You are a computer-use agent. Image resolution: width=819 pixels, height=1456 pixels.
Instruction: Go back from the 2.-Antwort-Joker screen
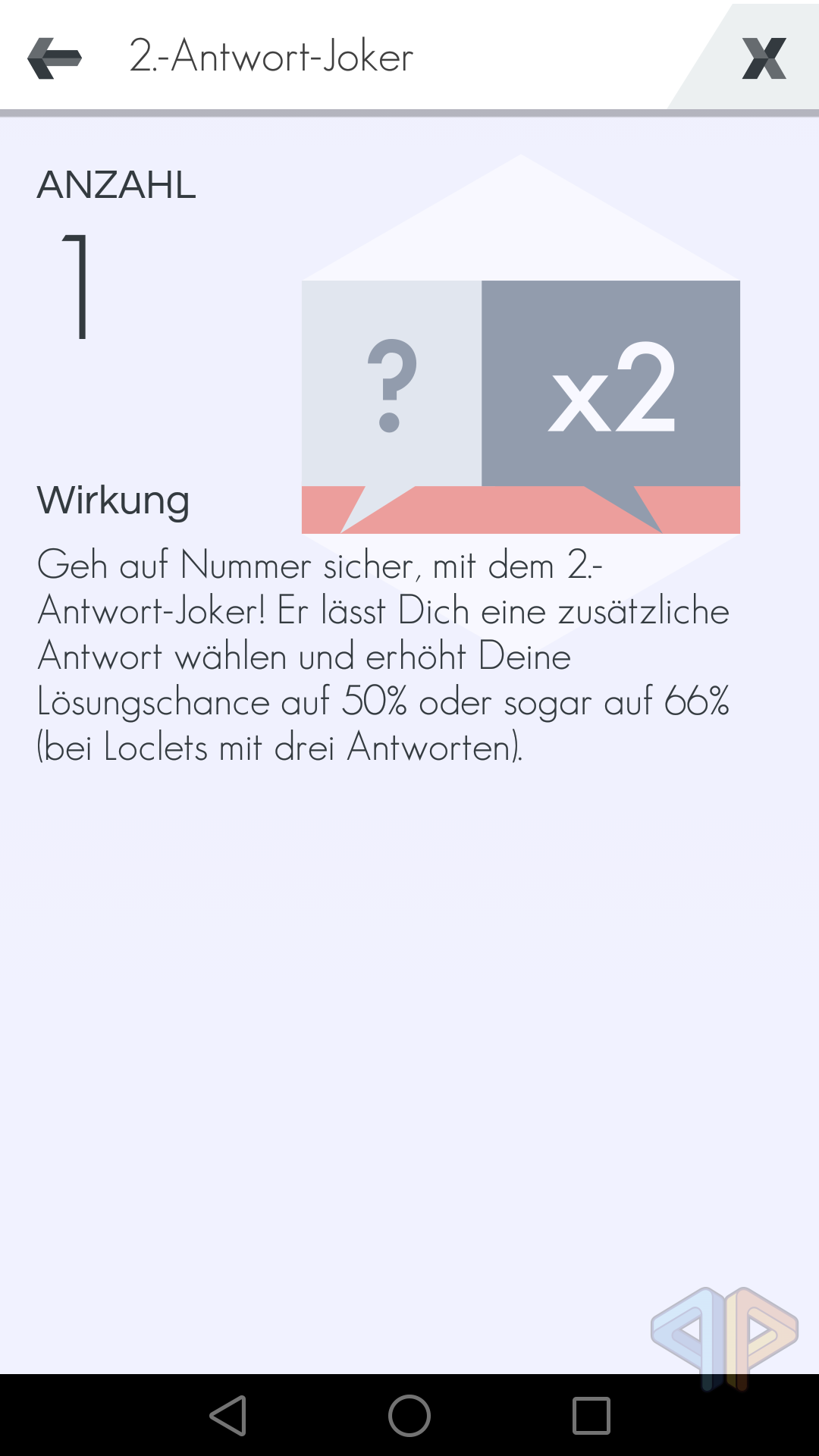[55, 58]
